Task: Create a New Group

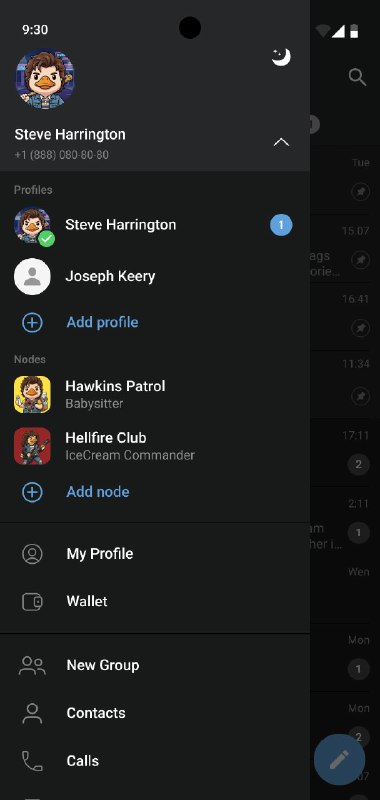Action: [155, 665]
